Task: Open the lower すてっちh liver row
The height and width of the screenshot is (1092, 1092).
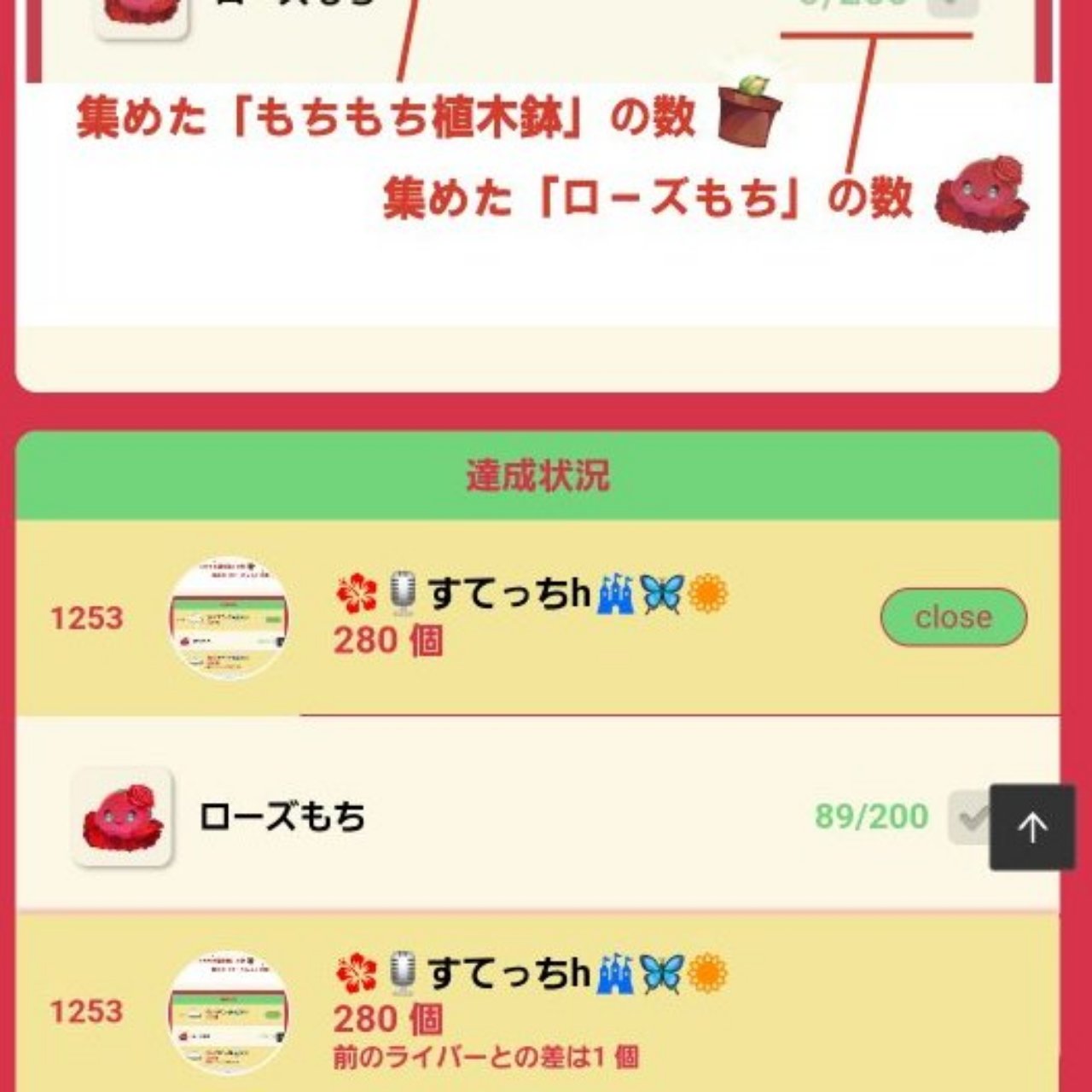Action: coord(512,1007)
